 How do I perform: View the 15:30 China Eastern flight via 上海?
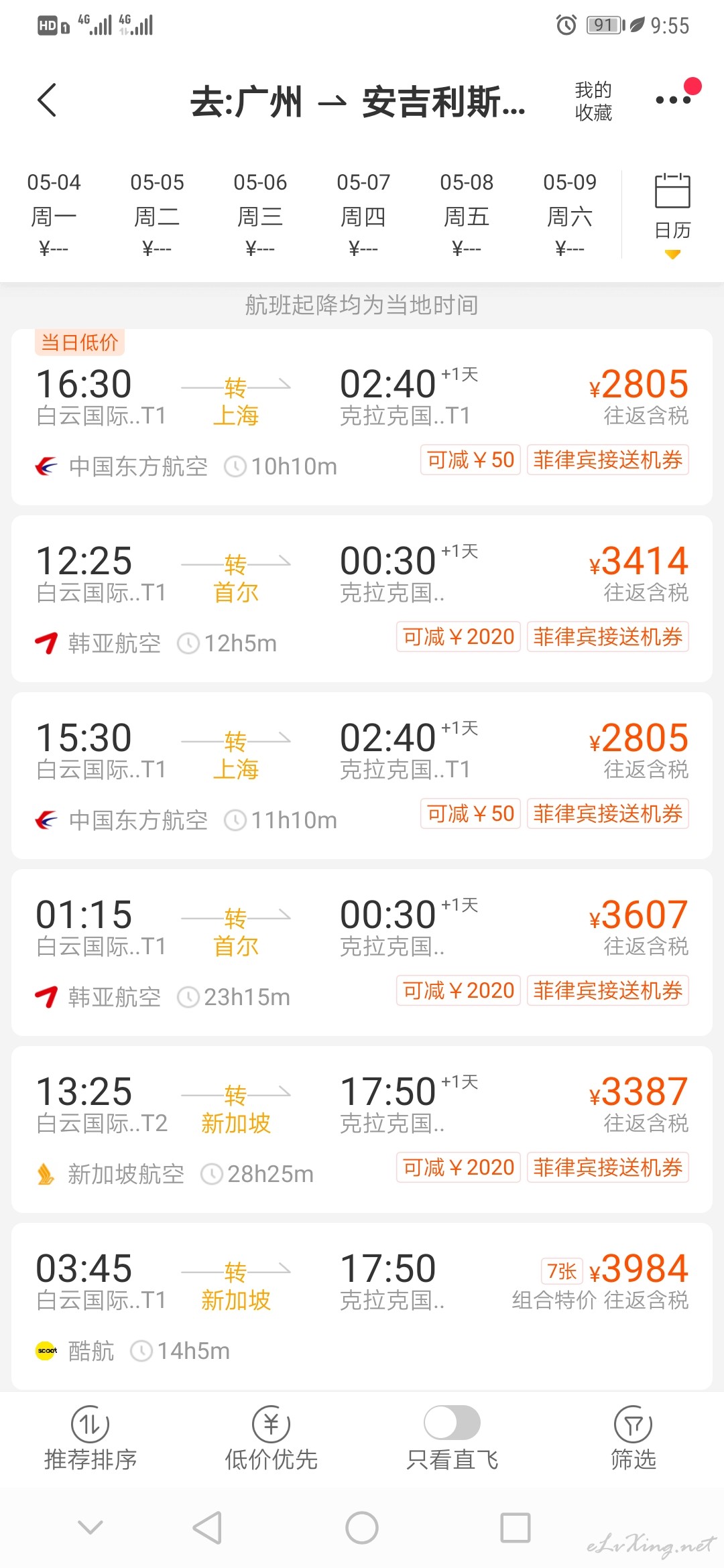(362, 775)
